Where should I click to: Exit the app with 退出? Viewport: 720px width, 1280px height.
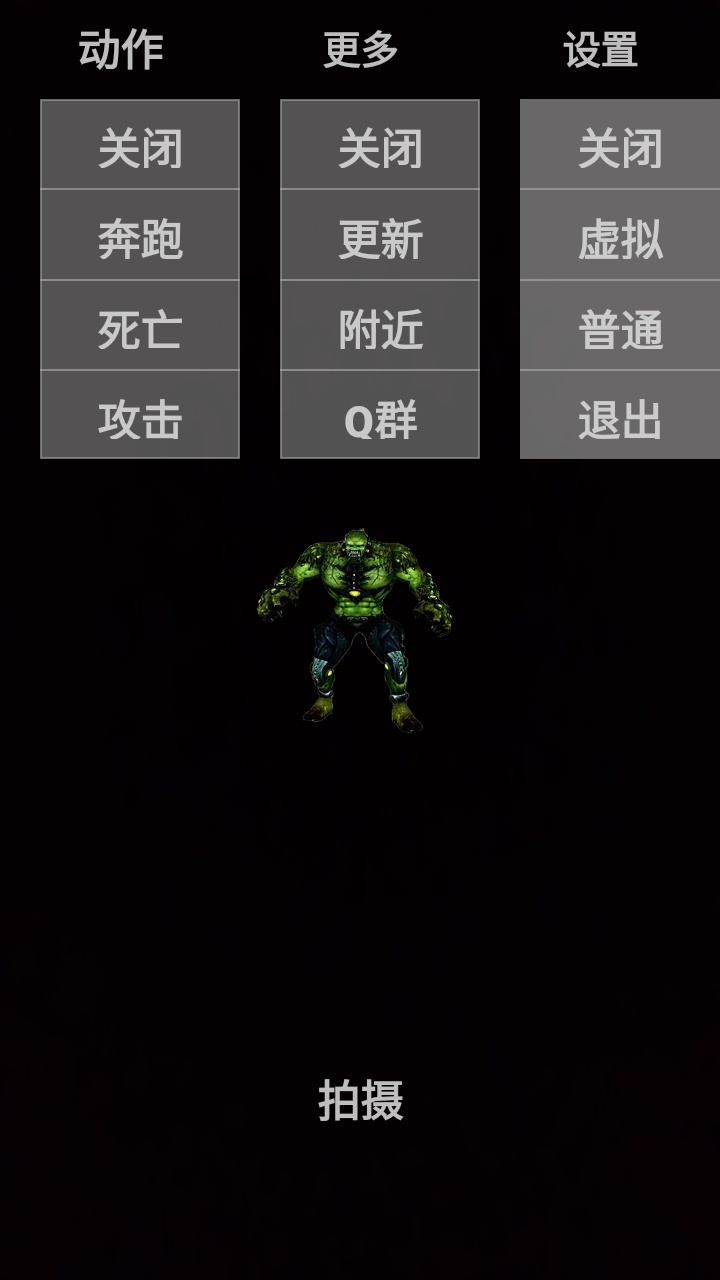[x=620, y=416]
